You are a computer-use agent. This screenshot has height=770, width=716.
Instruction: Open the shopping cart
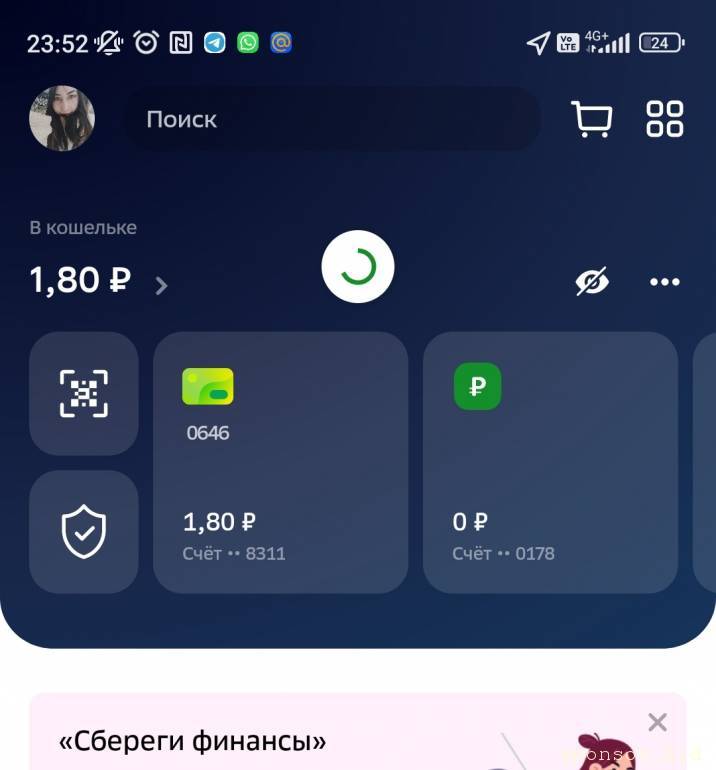click(x=591, y=119)
